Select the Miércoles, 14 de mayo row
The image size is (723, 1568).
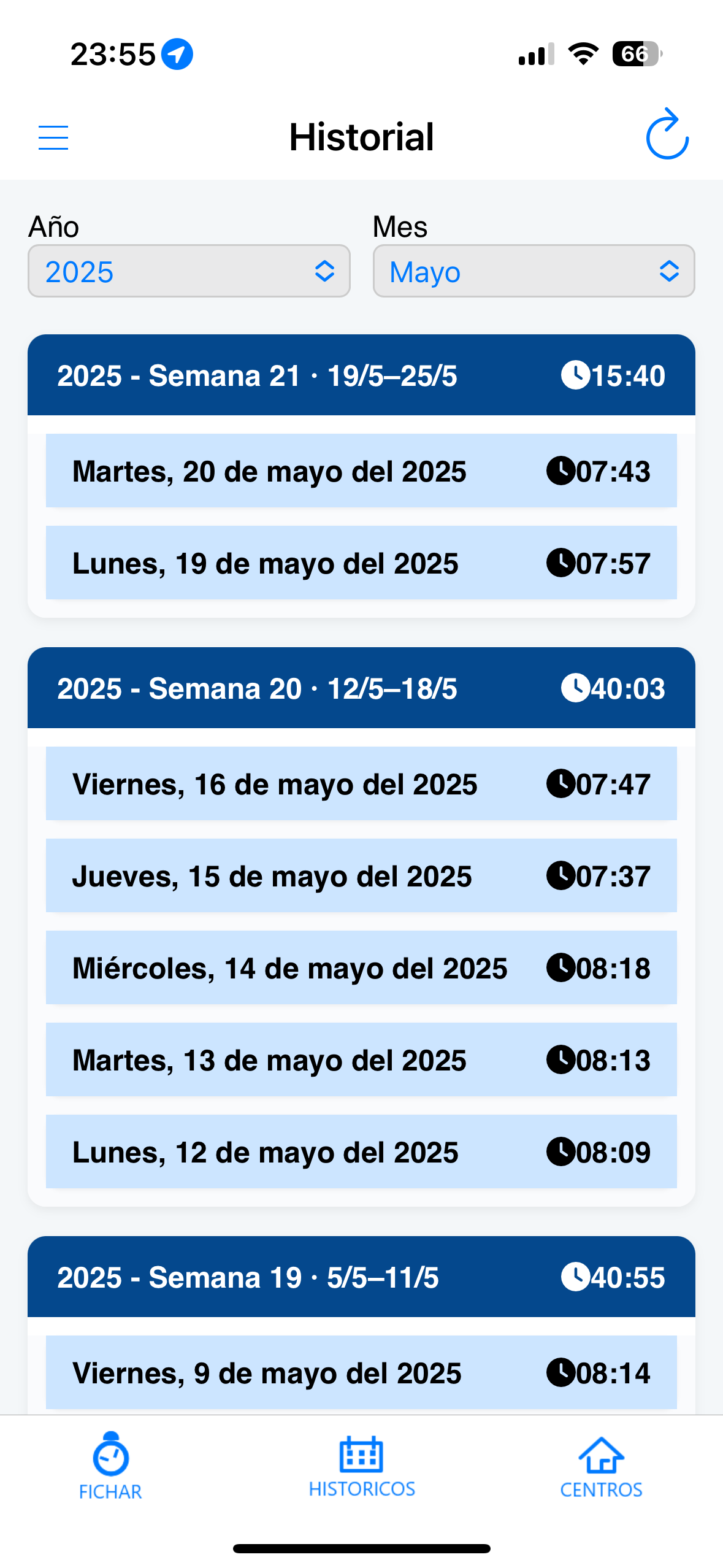pyautogui.click(x=361, y=968)
